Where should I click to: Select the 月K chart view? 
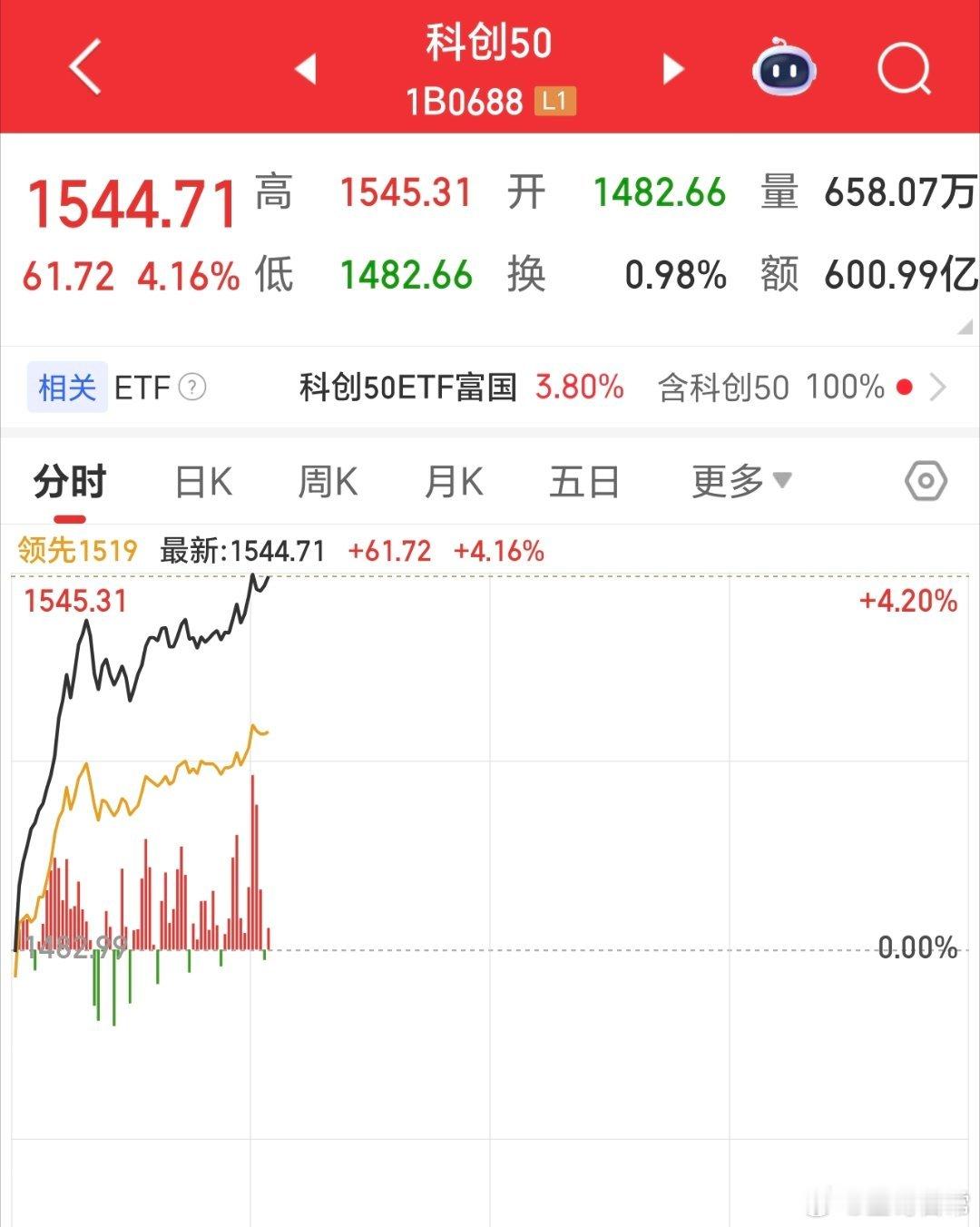(454, 480)
